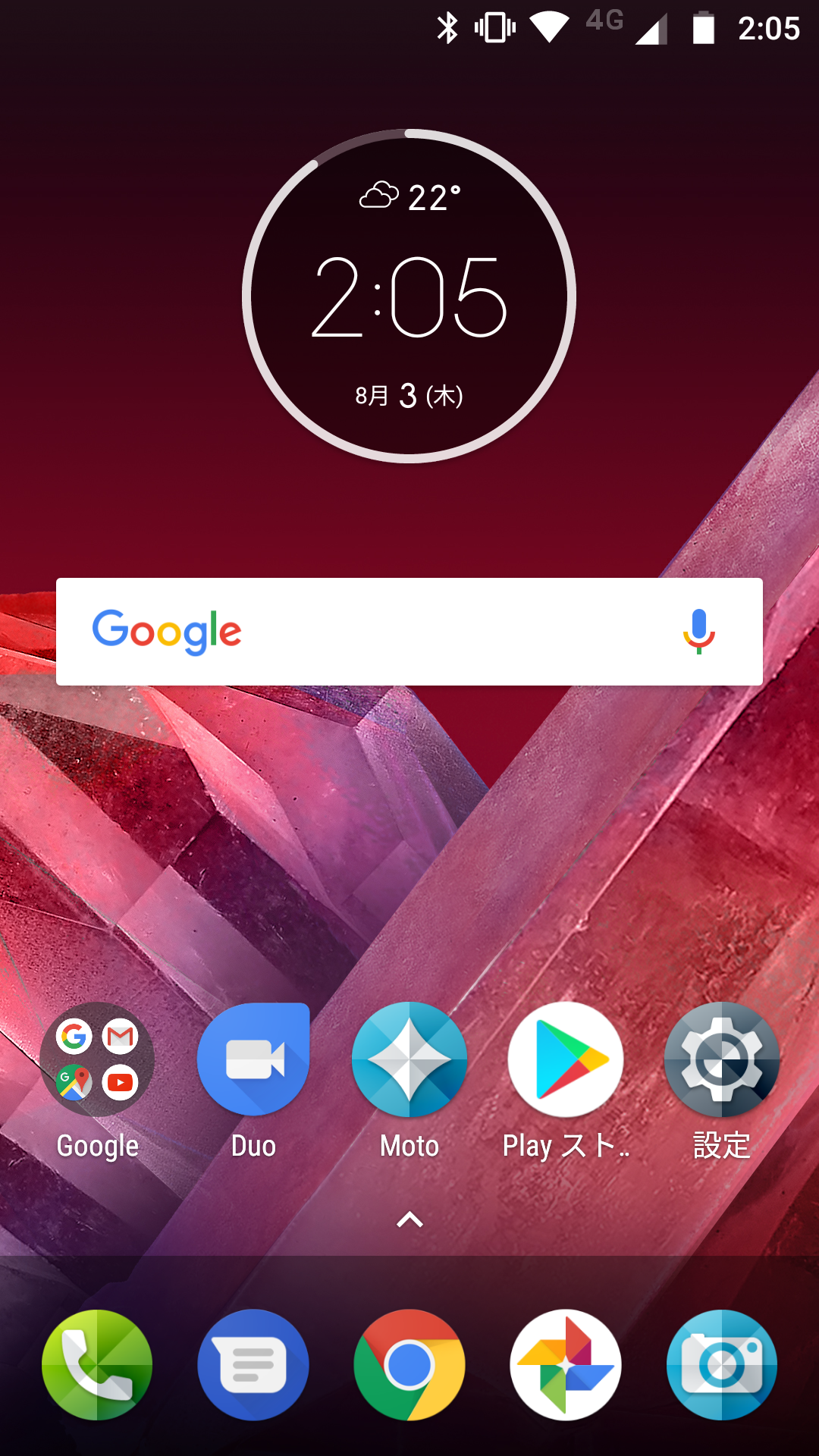Open the clock and weather widget

pyautogui.click(x=409, y=296)
